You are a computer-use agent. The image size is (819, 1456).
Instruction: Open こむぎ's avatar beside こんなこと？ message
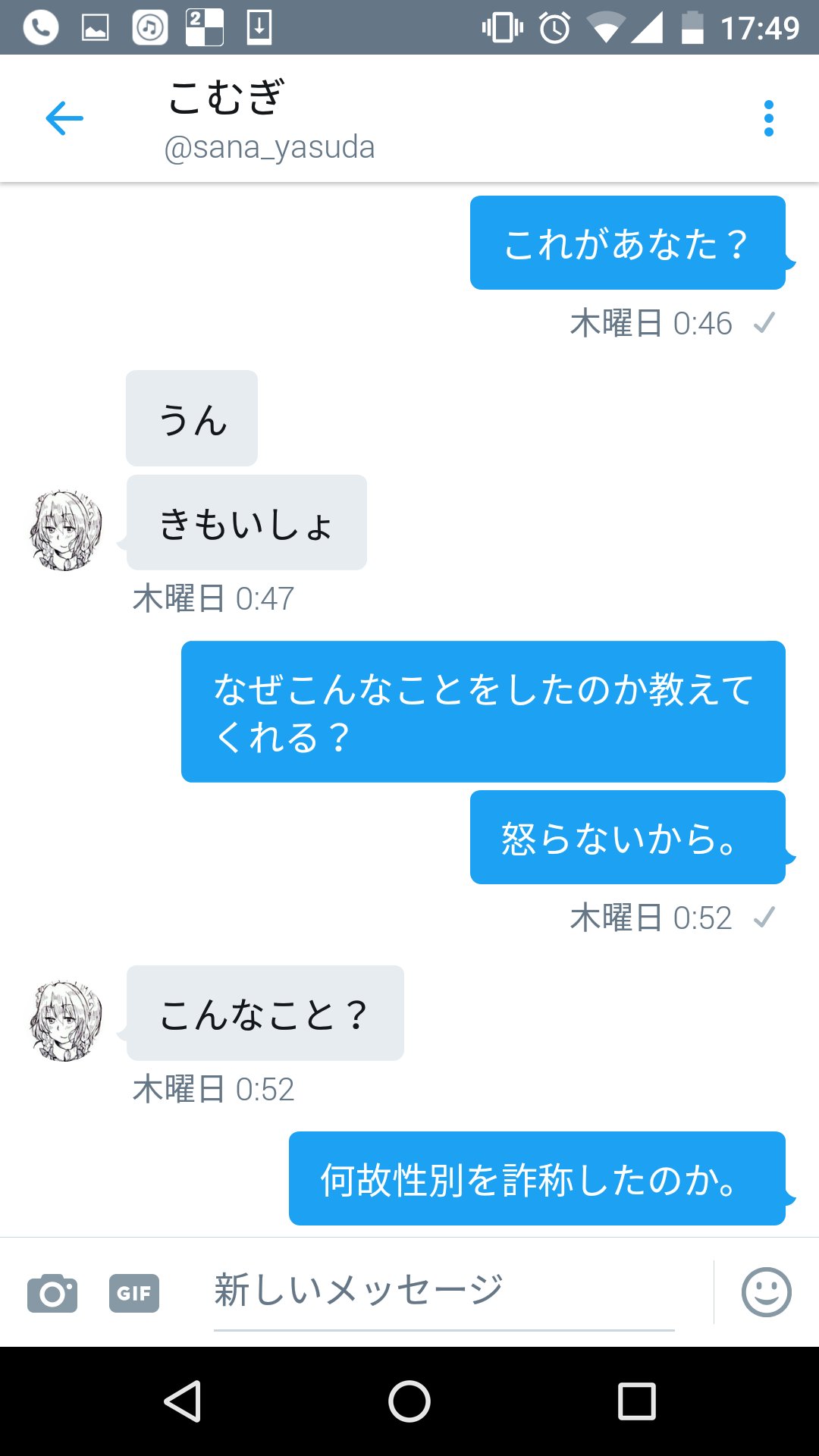coord(65,1020)
